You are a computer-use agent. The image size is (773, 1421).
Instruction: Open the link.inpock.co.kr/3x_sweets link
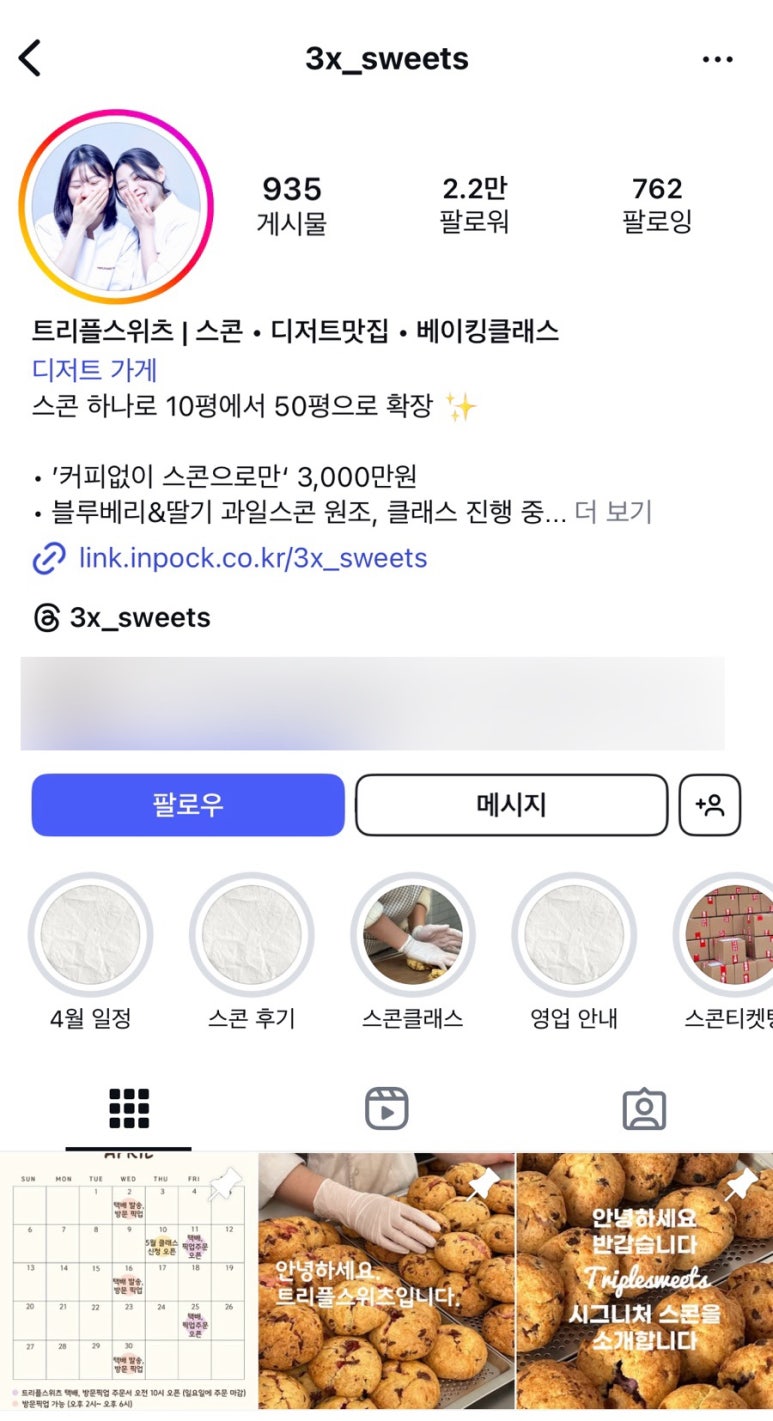click(x=252, y=558)
